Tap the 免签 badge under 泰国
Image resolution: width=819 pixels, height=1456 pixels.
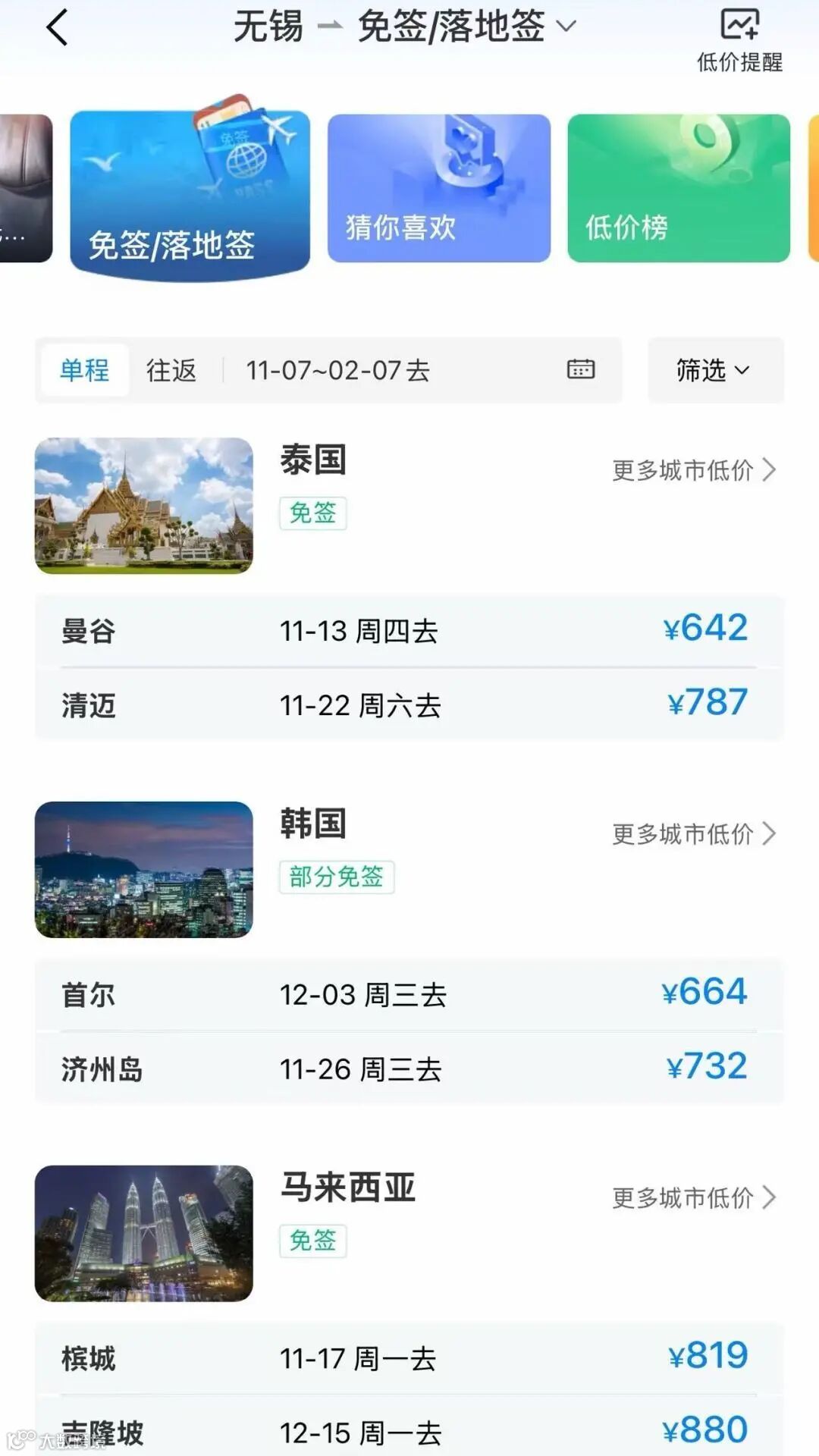(x=313, y=513)
